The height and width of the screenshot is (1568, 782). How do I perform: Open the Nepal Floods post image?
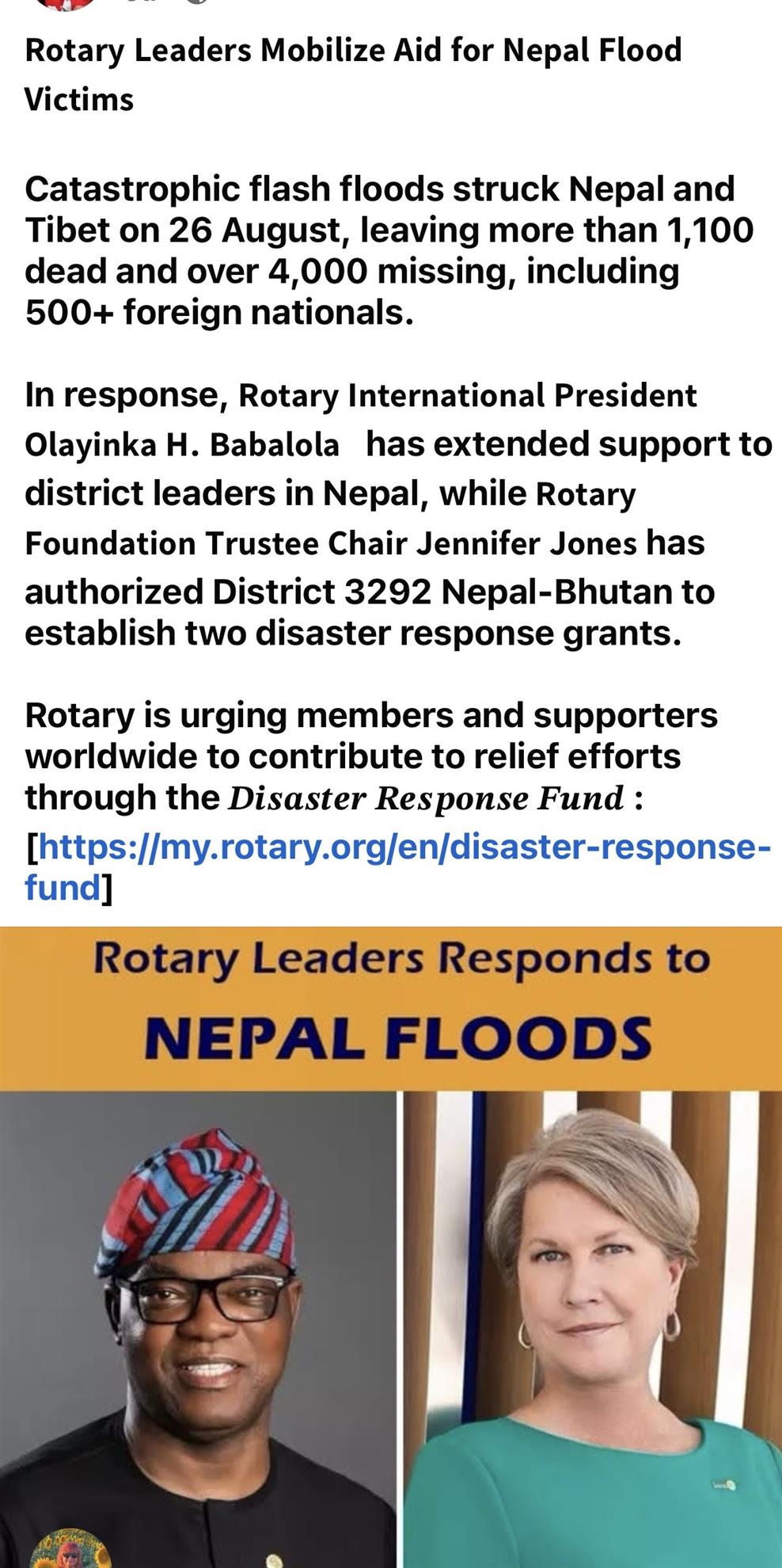[x=391, y=1247]
